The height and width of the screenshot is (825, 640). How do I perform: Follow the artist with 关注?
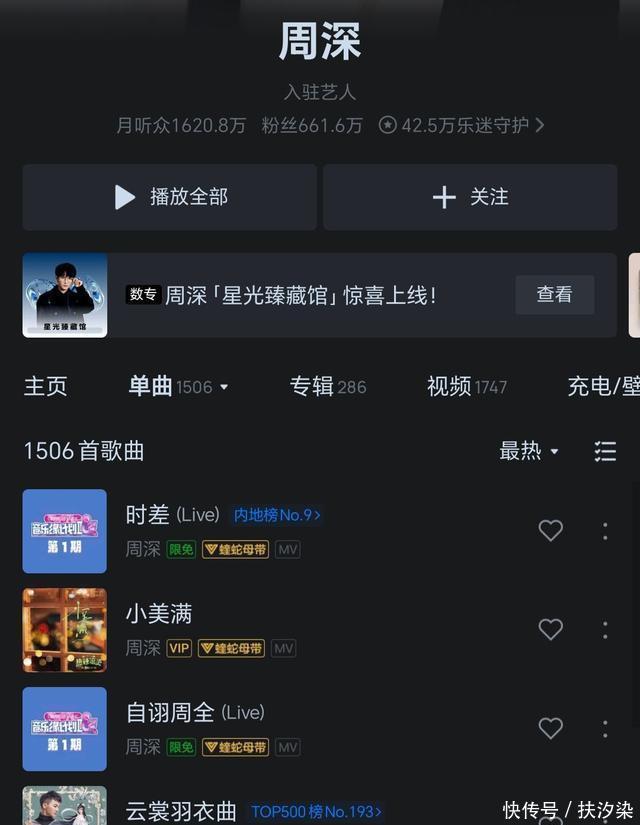tap(470, 198)
